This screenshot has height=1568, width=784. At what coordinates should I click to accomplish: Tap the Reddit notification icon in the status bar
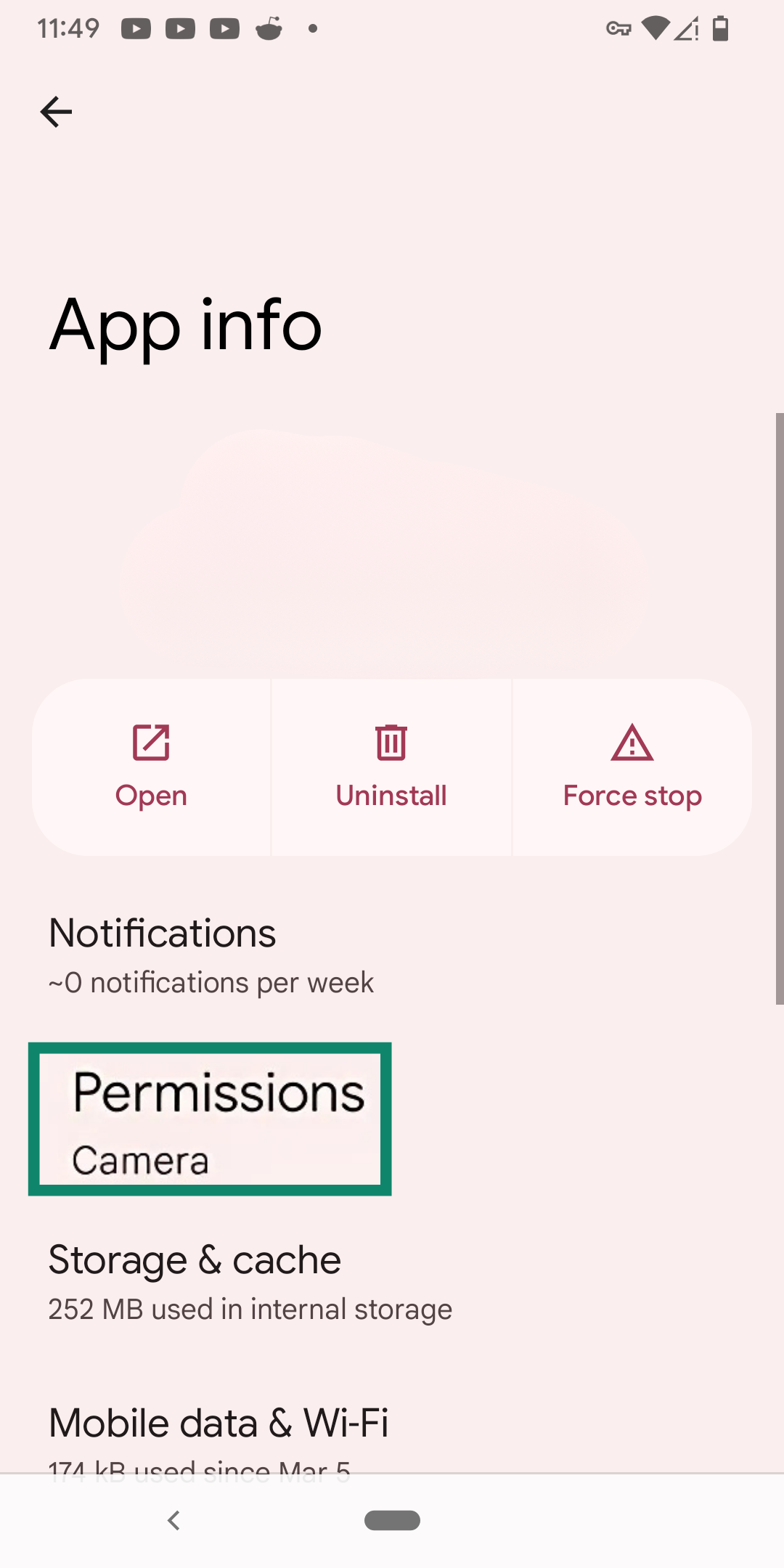[269, 28]
